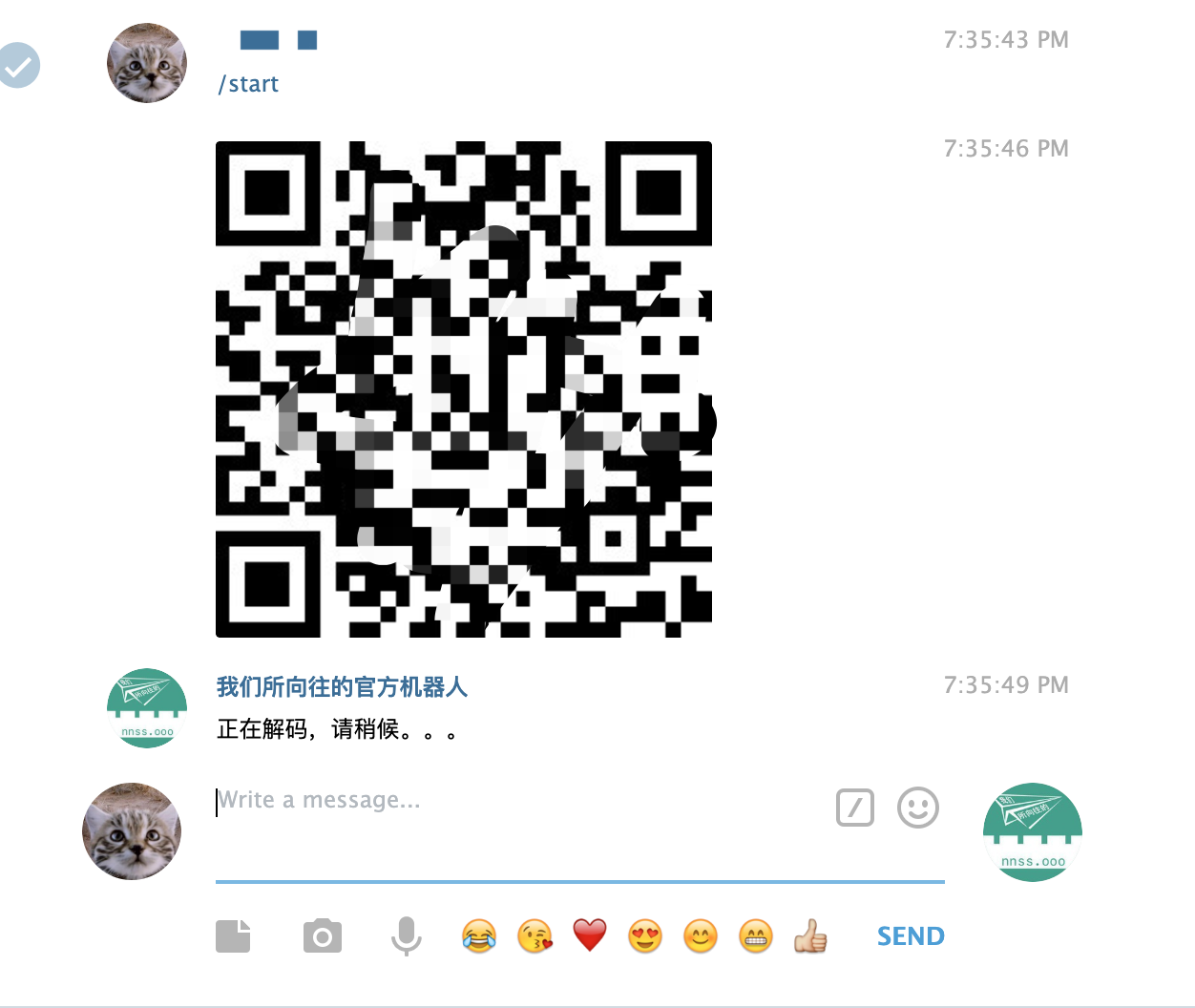Select the /start message checkmark

click(19, 65)
